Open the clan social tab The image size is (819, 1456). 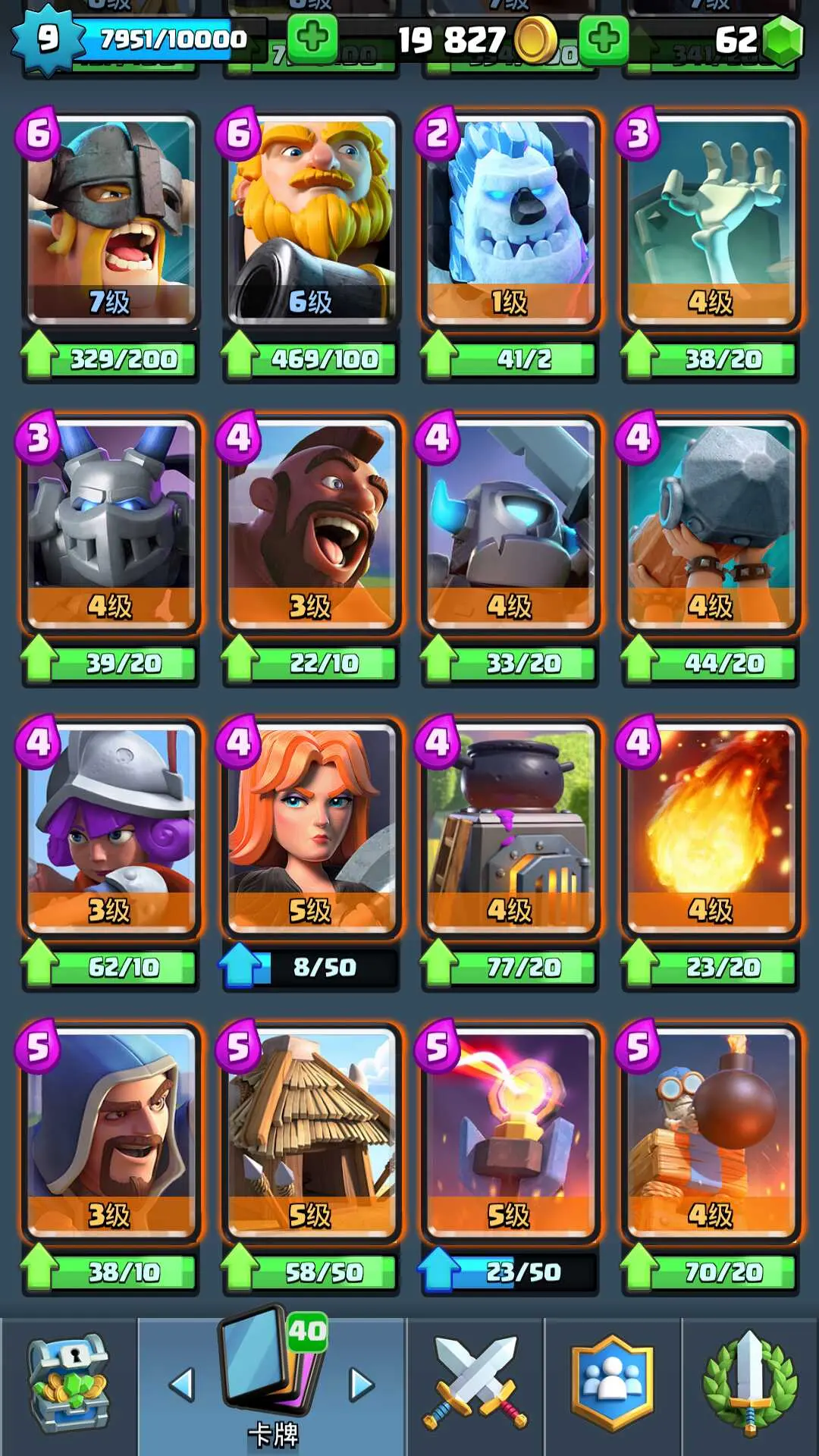click(x=611, y=1383)
